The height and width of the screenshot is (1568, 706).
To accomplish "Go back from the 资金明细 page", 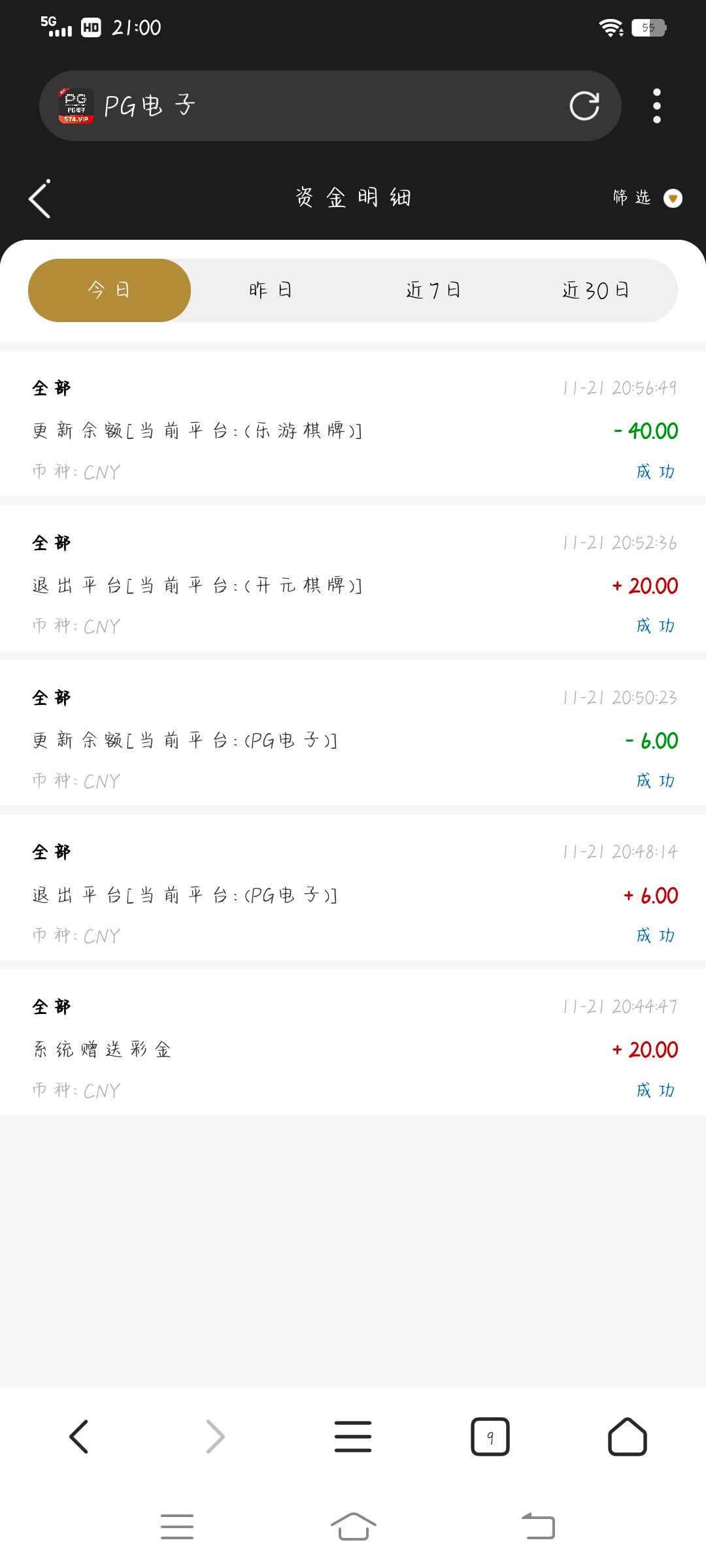I will [x=40, y=199].
